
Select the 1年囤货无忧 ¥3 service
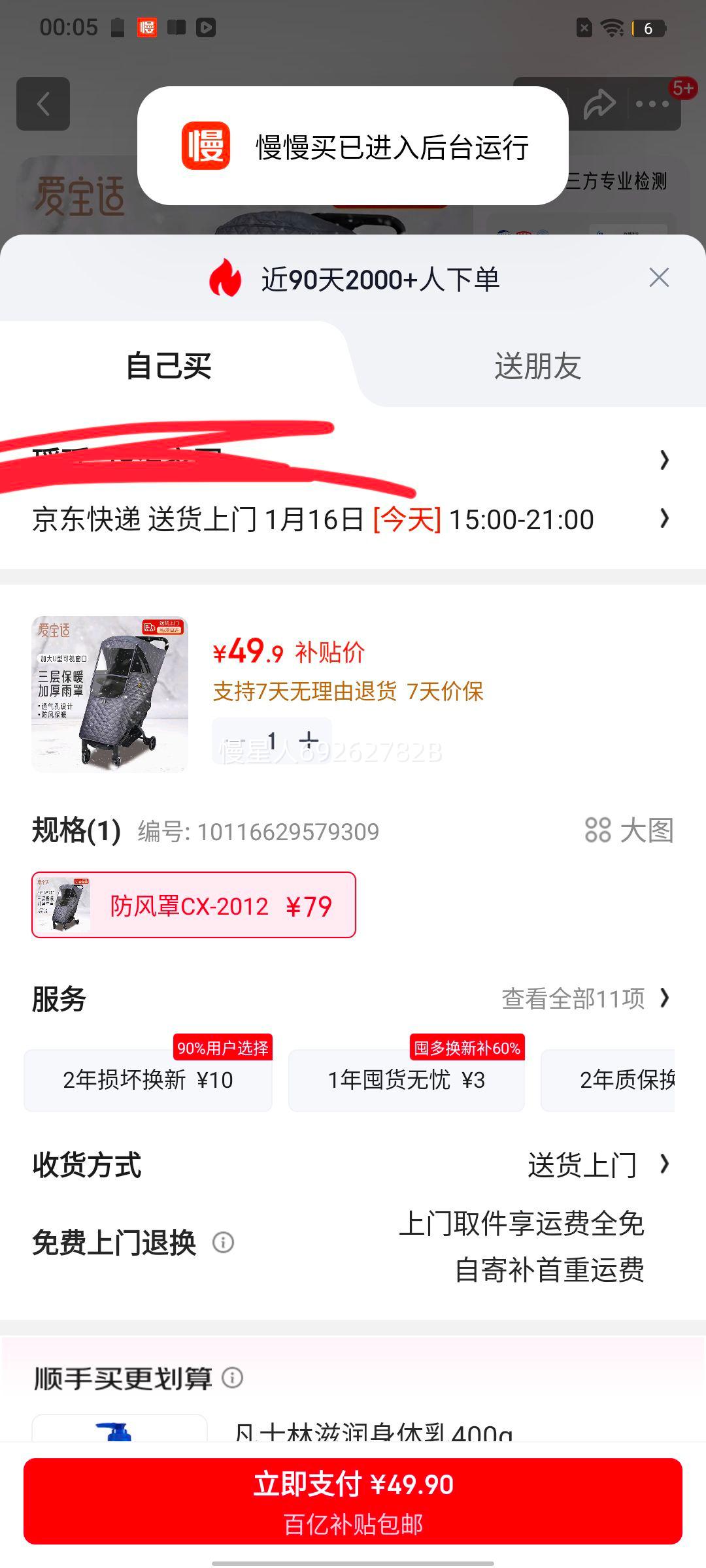click(x=405, y=1079)
